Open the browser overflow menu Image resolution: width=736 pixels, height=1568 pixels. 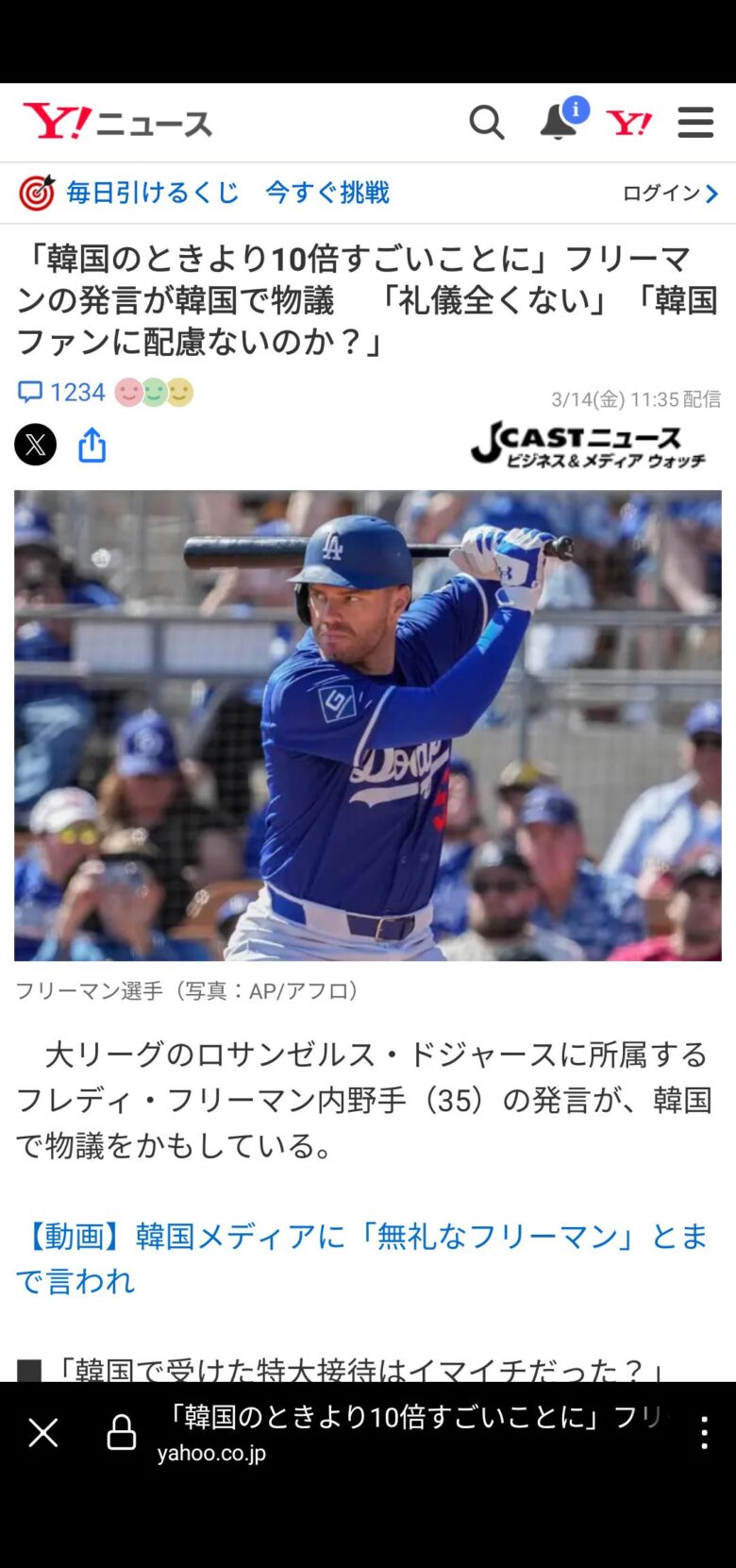click(x=704, y=1433)
